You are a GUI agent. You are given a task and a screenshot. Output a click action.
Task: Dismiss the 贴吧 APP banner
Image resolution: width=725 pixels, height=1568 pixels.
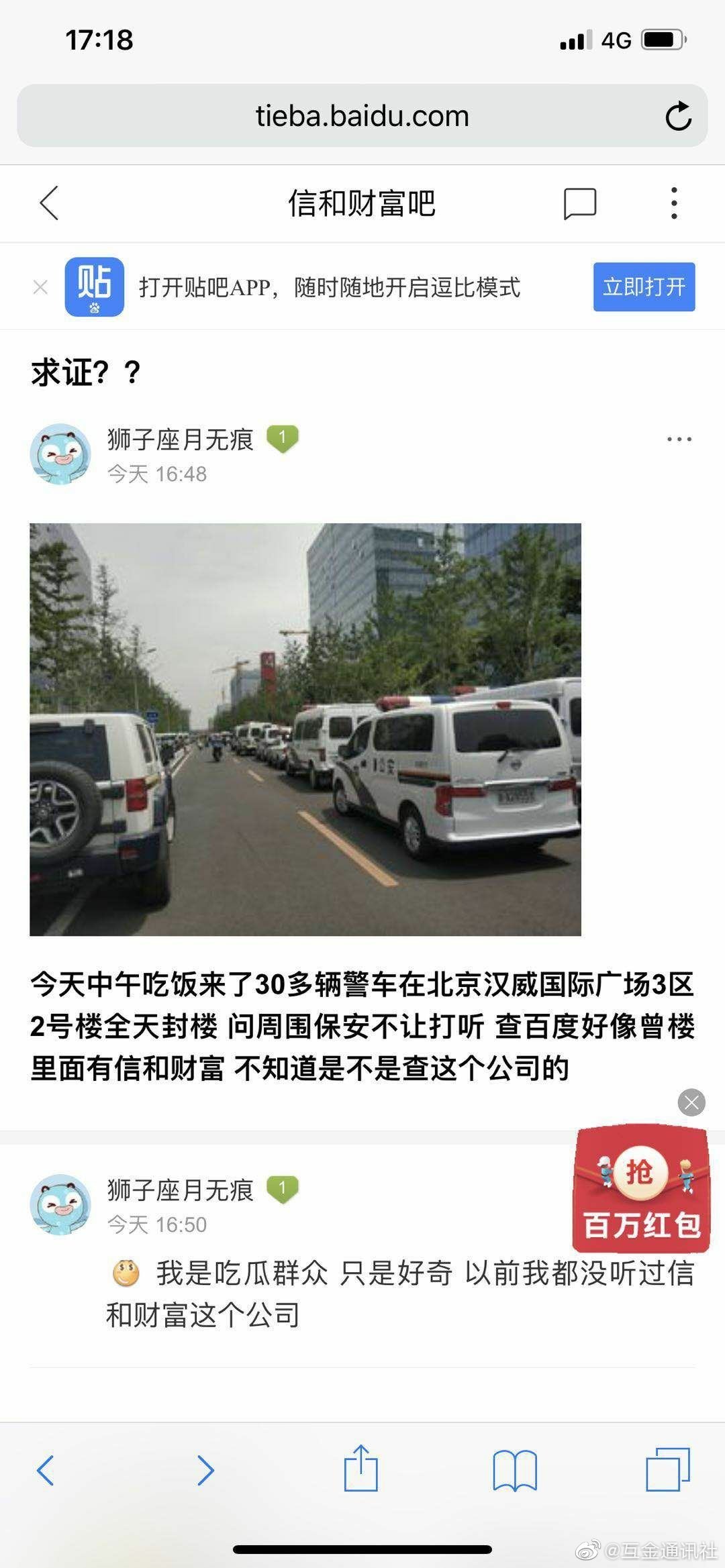40,287
